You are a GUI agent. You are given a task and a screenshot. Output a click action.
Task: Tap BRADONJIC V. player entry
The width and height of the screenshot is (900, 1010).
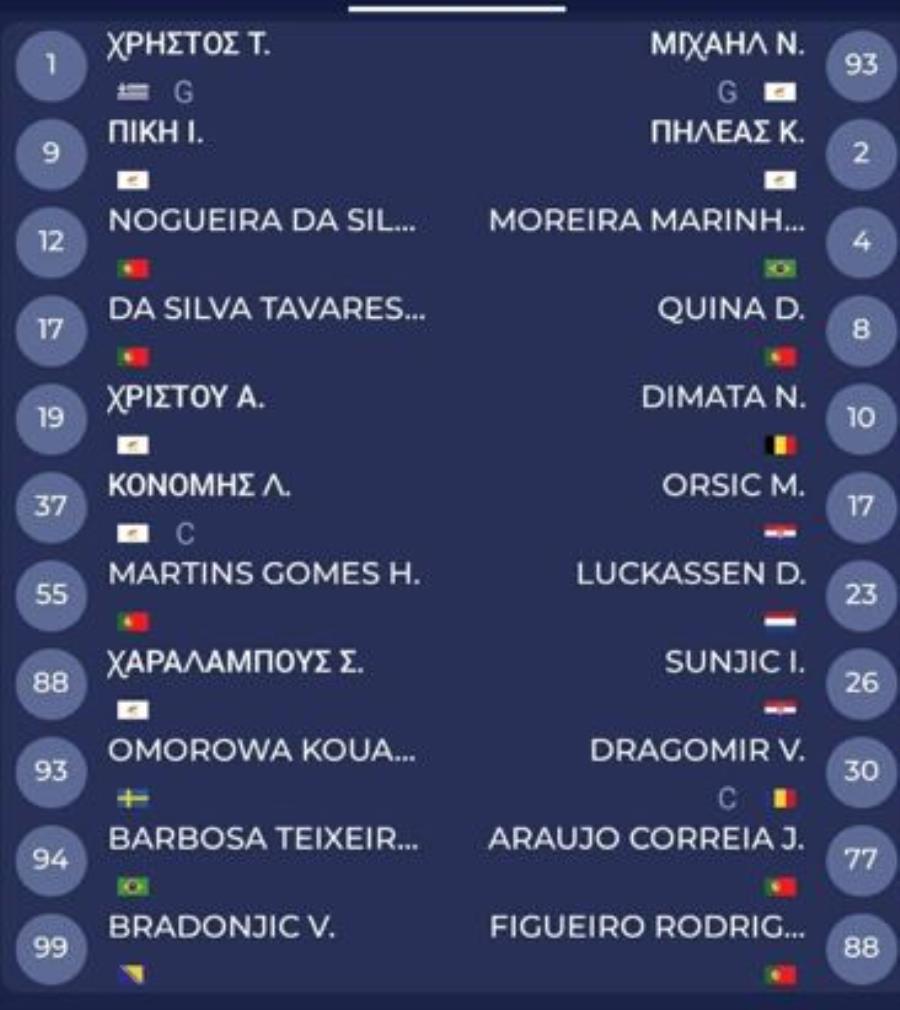221,927
